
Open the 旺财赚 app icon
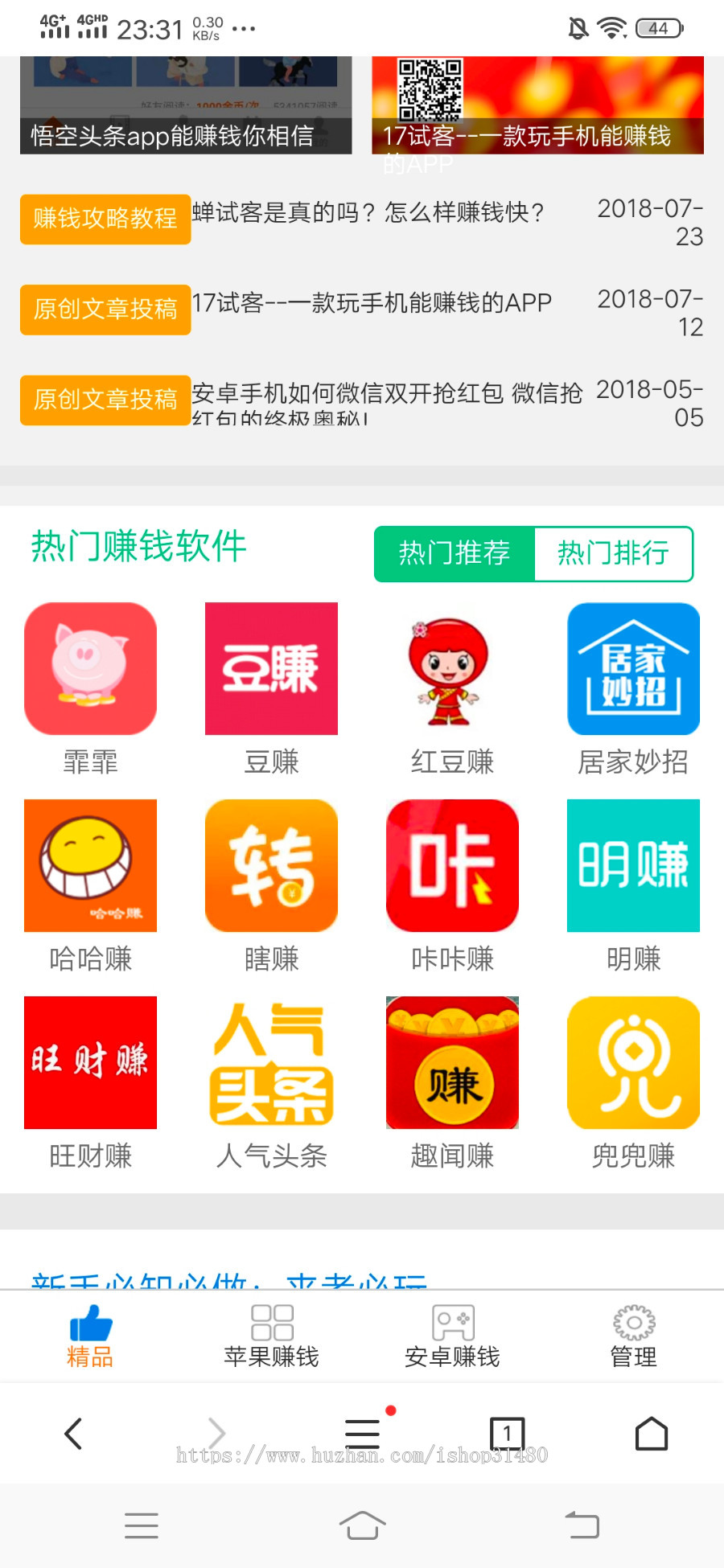click(x=89, y=1062)
